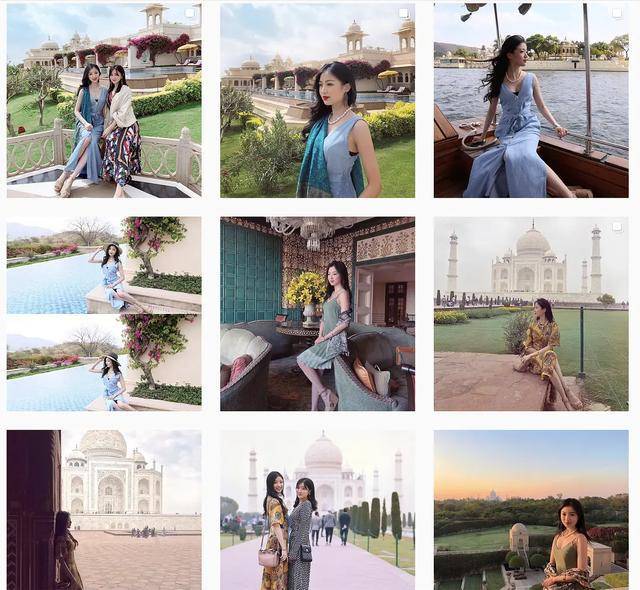640x590 pixels.
Task: Open the post with yellow flowers lounge
Action: pyautogui.click(x=317, y=314)
